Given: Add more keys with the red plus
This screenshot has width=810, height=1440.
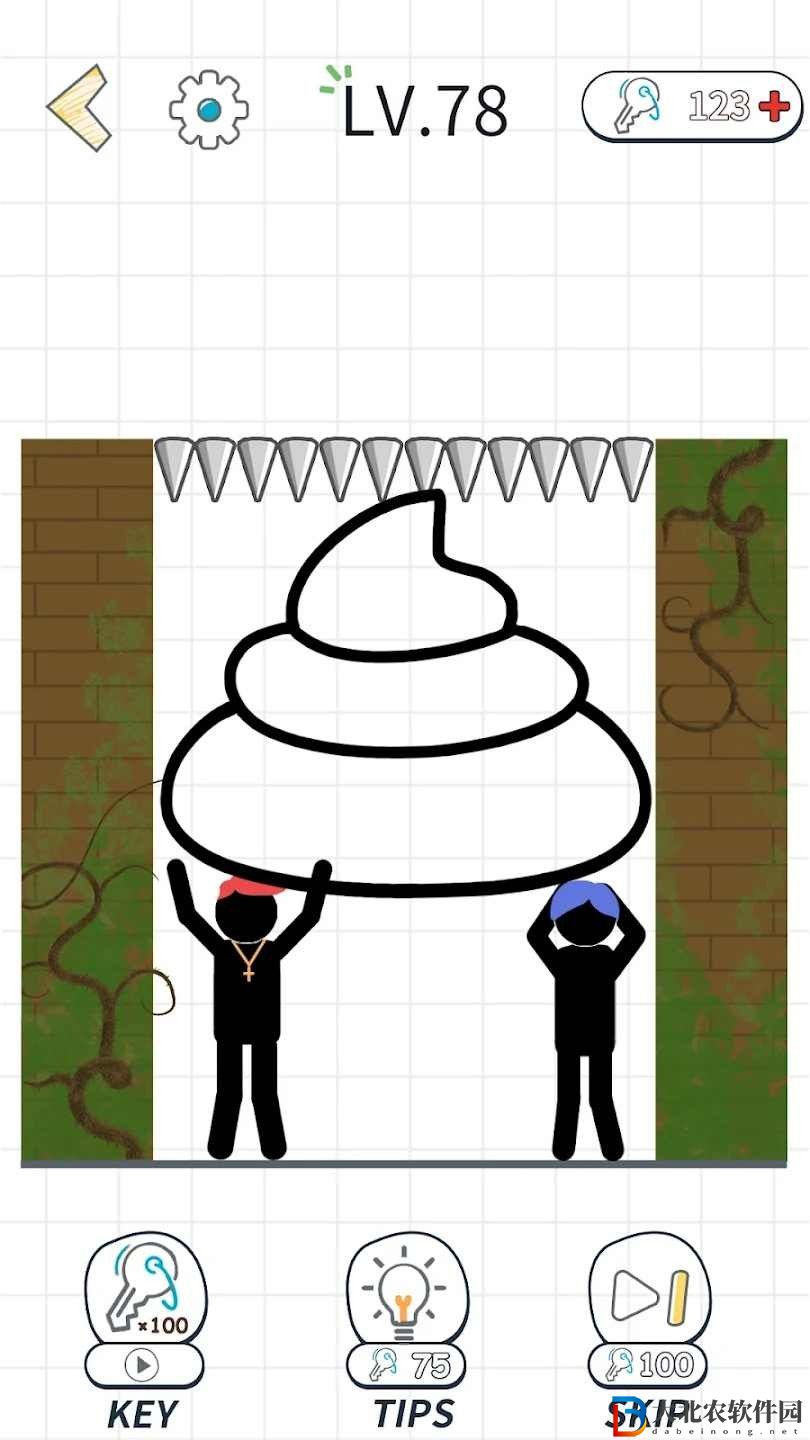Looking at the screenshot, I should (774, 106).
